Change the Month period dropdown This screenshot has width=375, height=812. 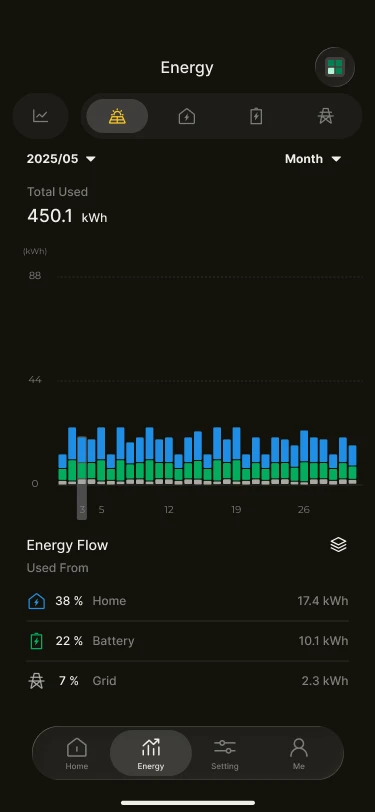pyautogui.click(x=313, y=159)
